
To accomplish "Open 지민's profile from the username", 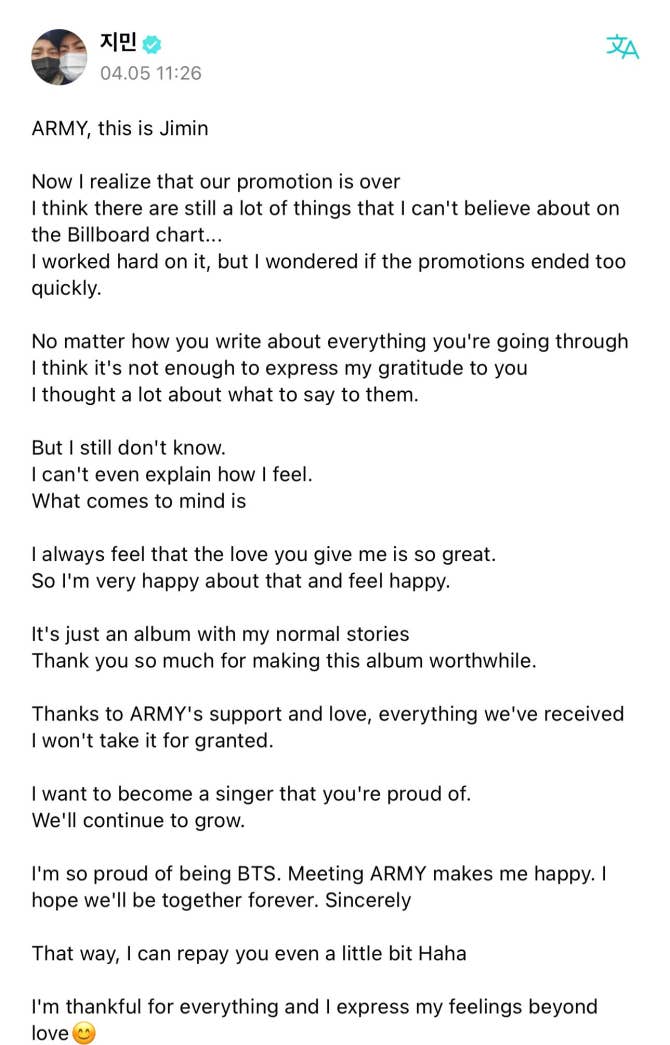I will 119,43.
